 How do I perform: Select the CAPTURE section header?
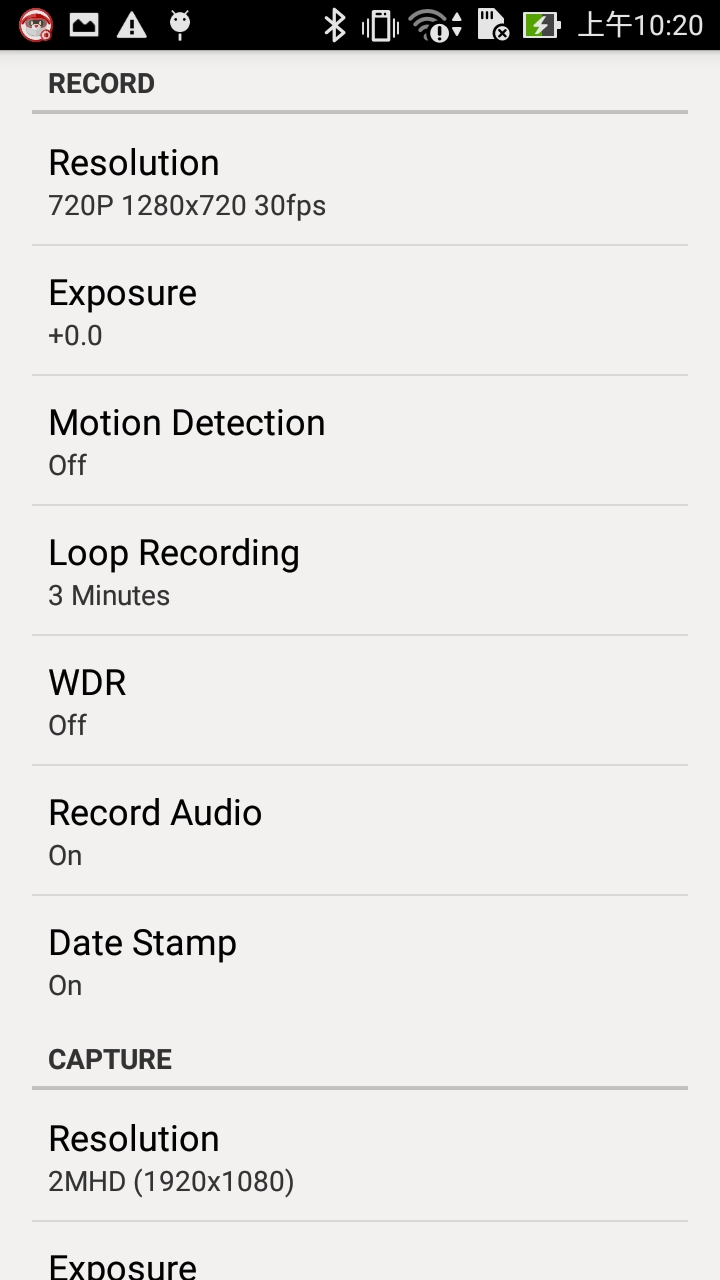click(x=110, y=1059)
